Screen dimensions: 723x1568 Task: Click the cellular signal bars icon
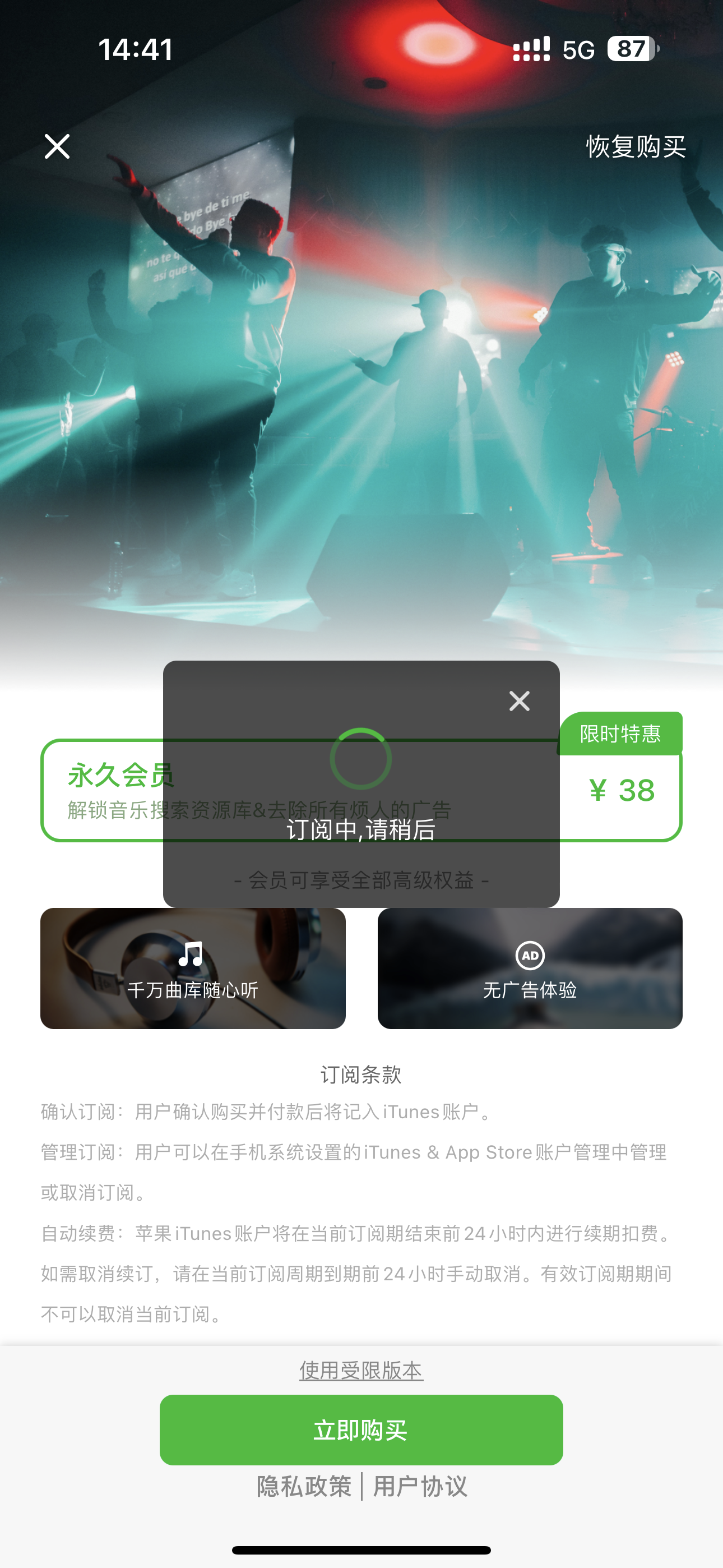click(x=531, y=49)
